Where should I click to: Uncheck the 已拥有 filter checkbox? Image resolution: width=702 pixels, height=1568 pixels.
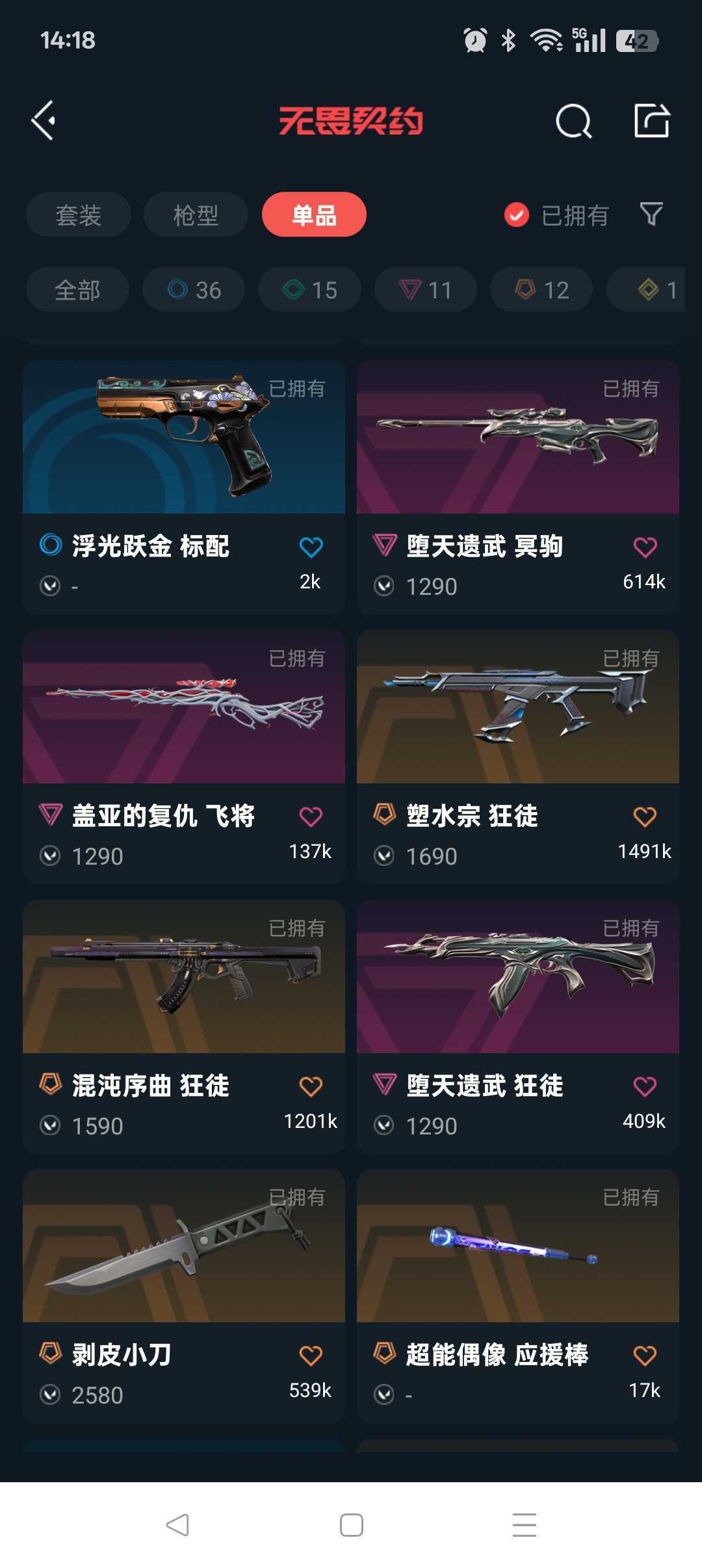[x=517, y=215]
